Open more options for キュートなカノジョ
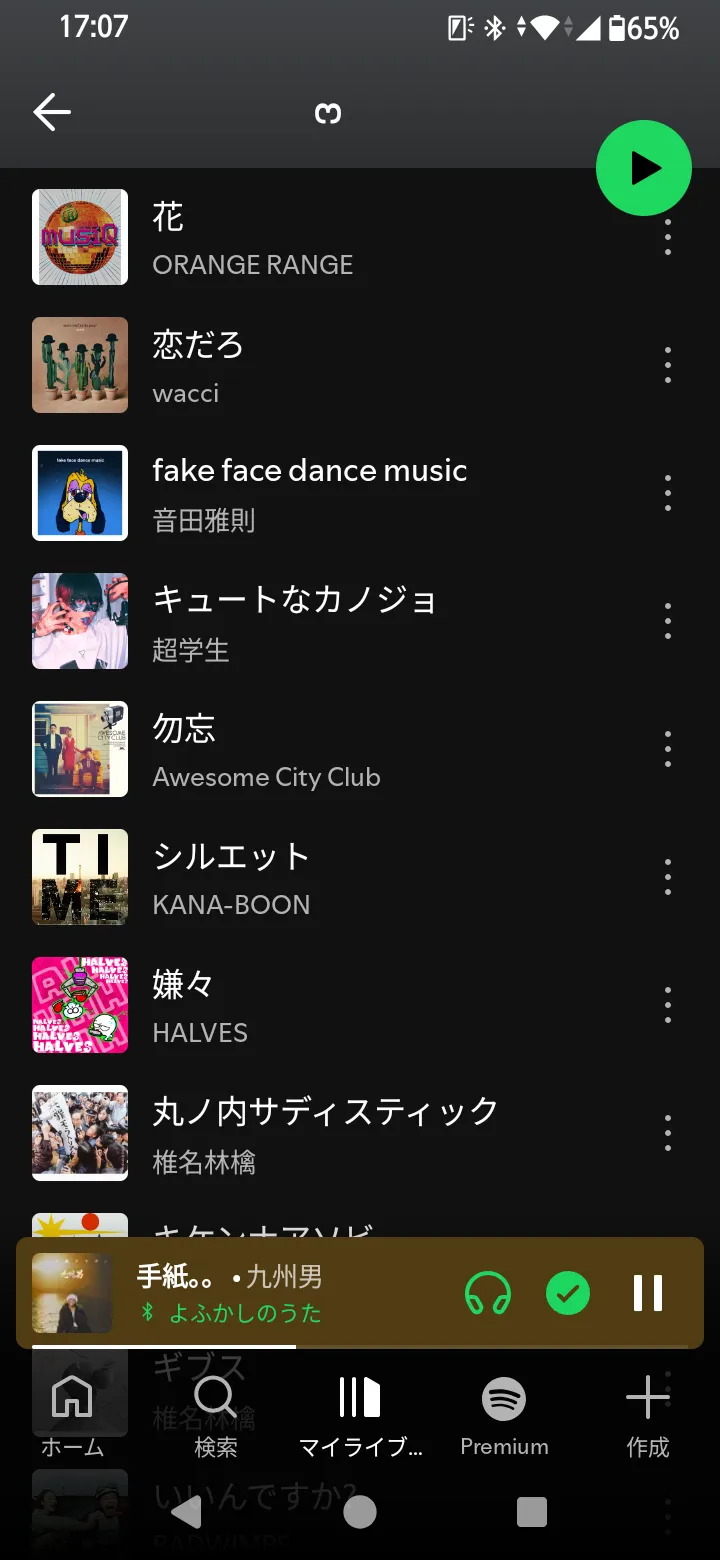The width and height of the screenshot is (720, 1560). 667,622
